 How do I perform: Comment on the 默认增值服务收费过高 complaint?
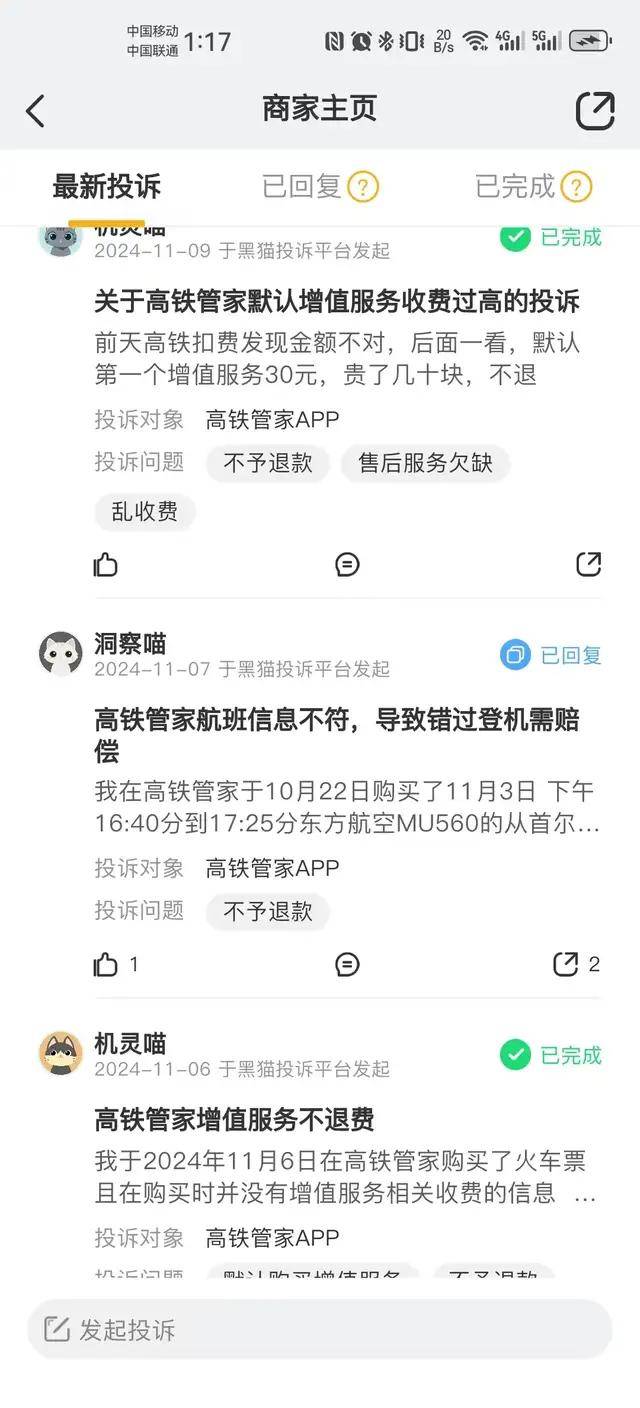pos(347,565)
